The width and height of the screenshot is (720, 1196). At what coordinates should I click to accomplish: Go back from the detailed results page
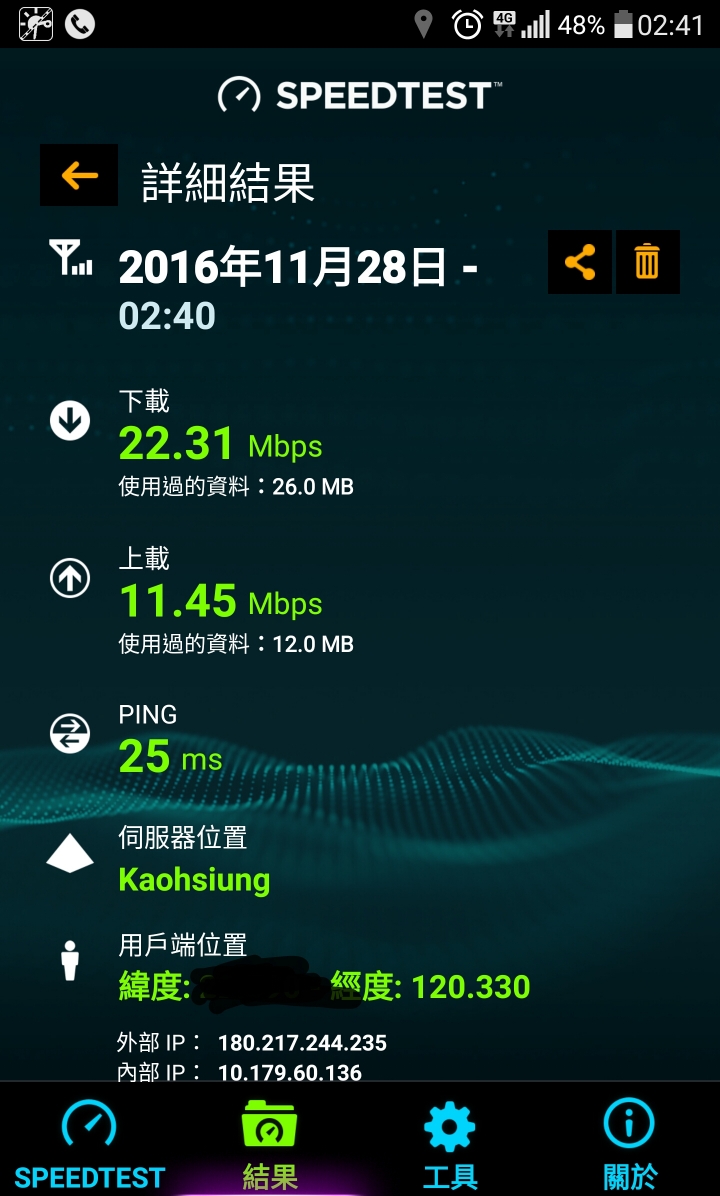point(79,176)
